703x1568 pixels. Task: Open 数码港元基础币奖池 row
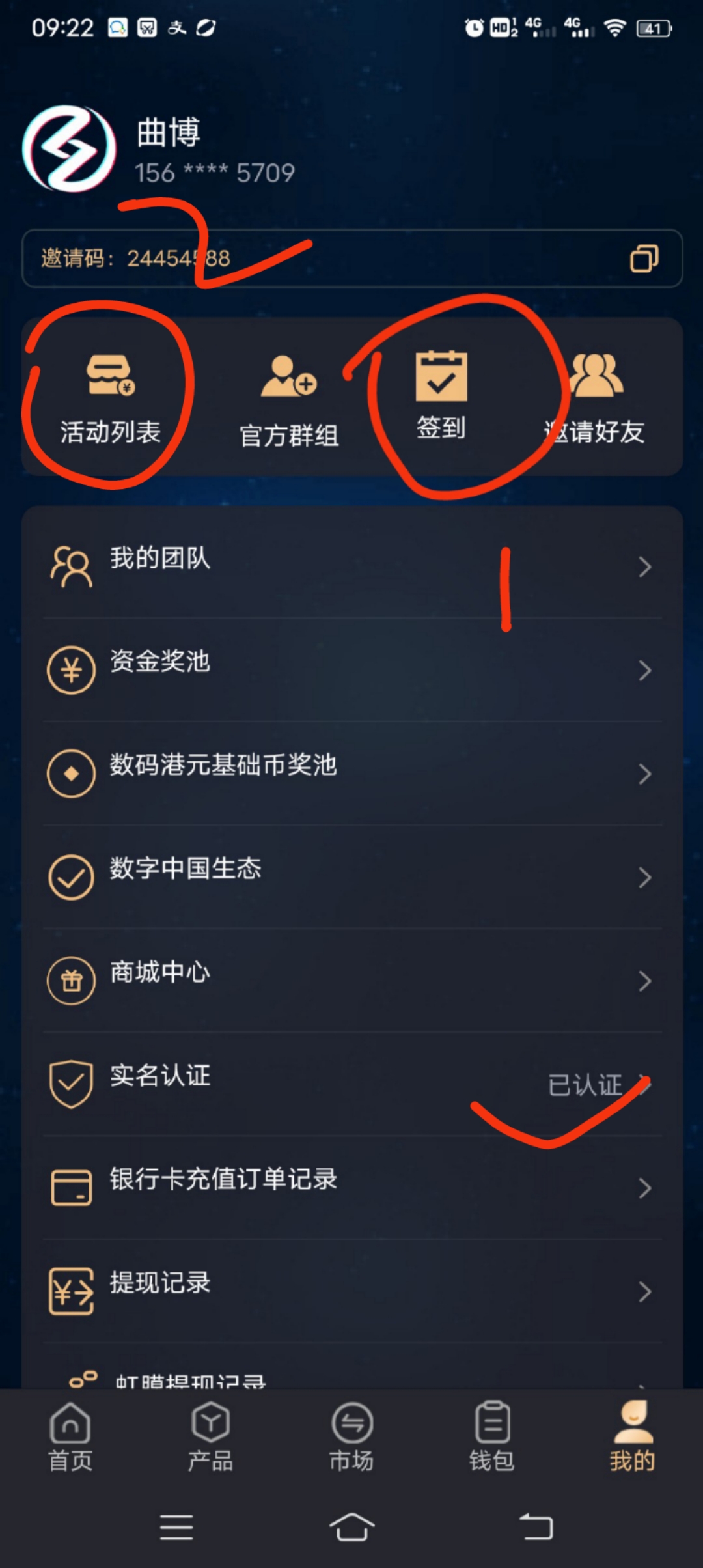(x=352, y=774)
